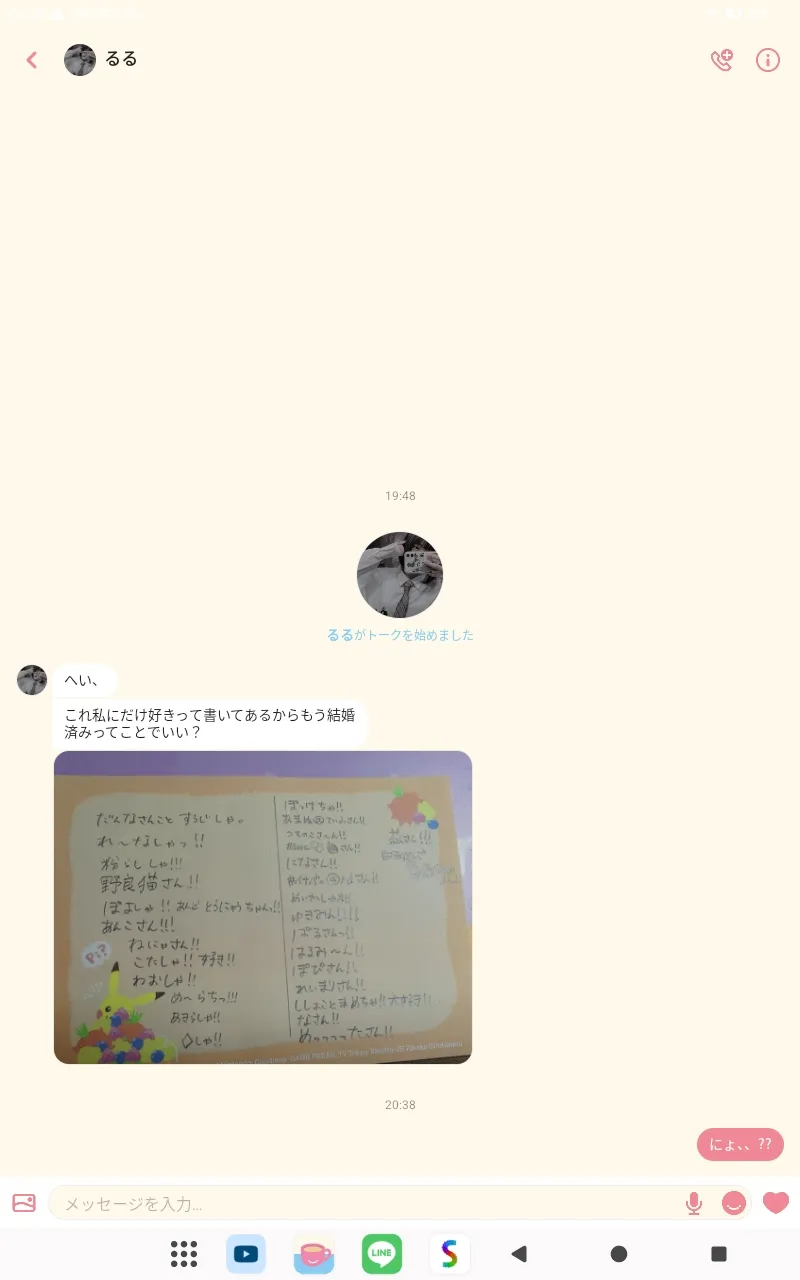The height and width of the screenshot is (1280, 800).
Task: Go back from the るる chat
Action: click(x=32, y=60)
